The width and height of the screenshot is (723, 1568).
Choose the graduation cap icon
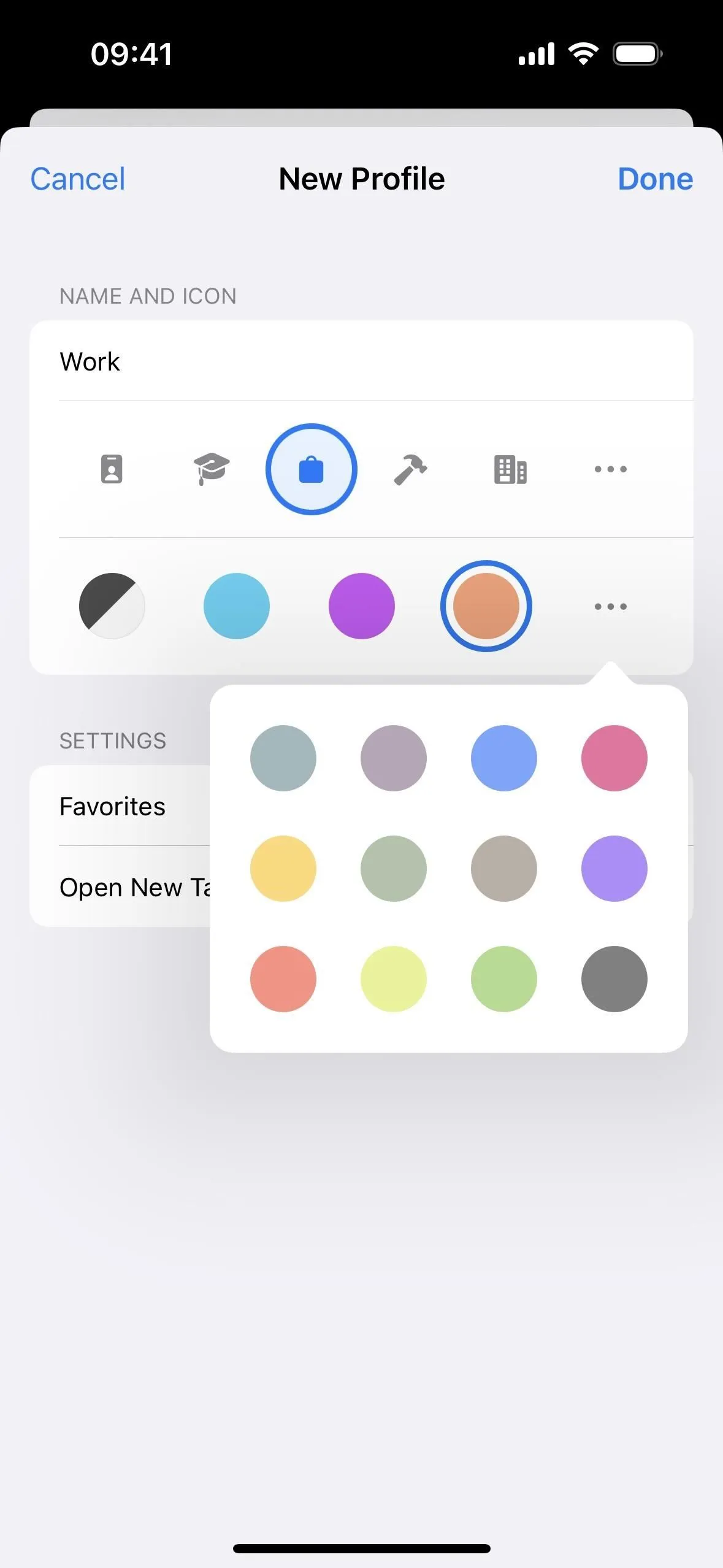pos(210,468)
